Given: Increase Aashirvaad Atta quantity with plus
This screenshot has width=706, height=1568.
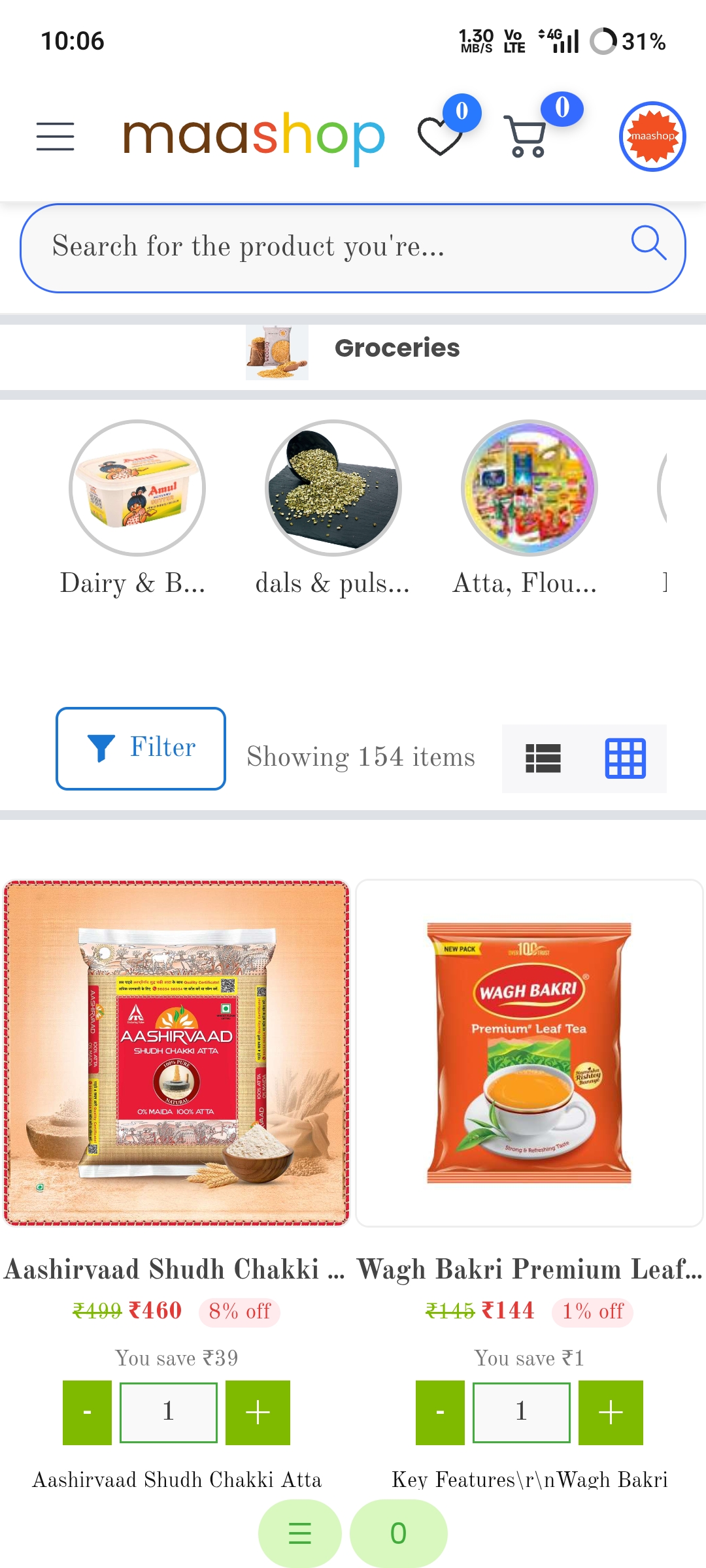Looking at the screenshot, I should tap(258, 1413).
